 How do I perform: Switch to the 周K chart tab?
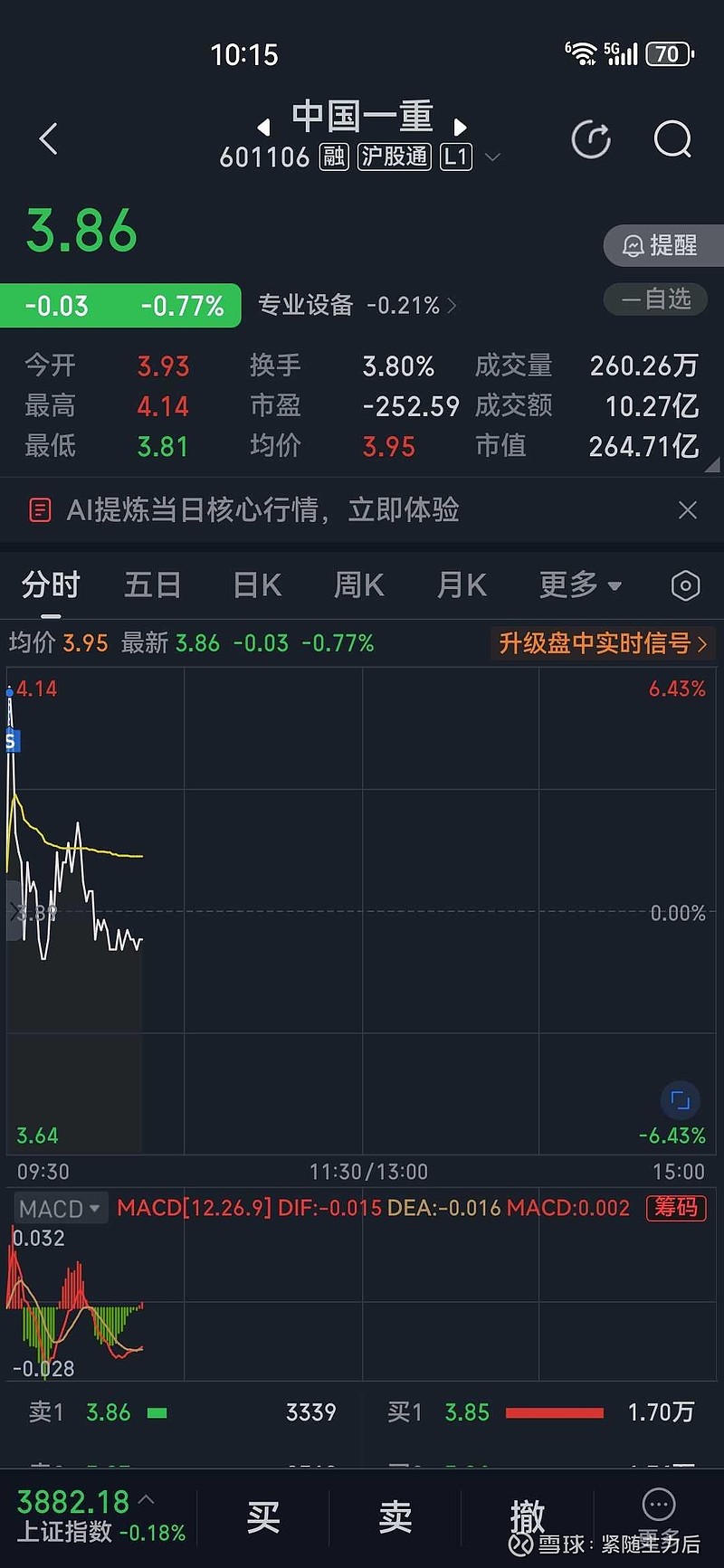click(x=359, y=585)
